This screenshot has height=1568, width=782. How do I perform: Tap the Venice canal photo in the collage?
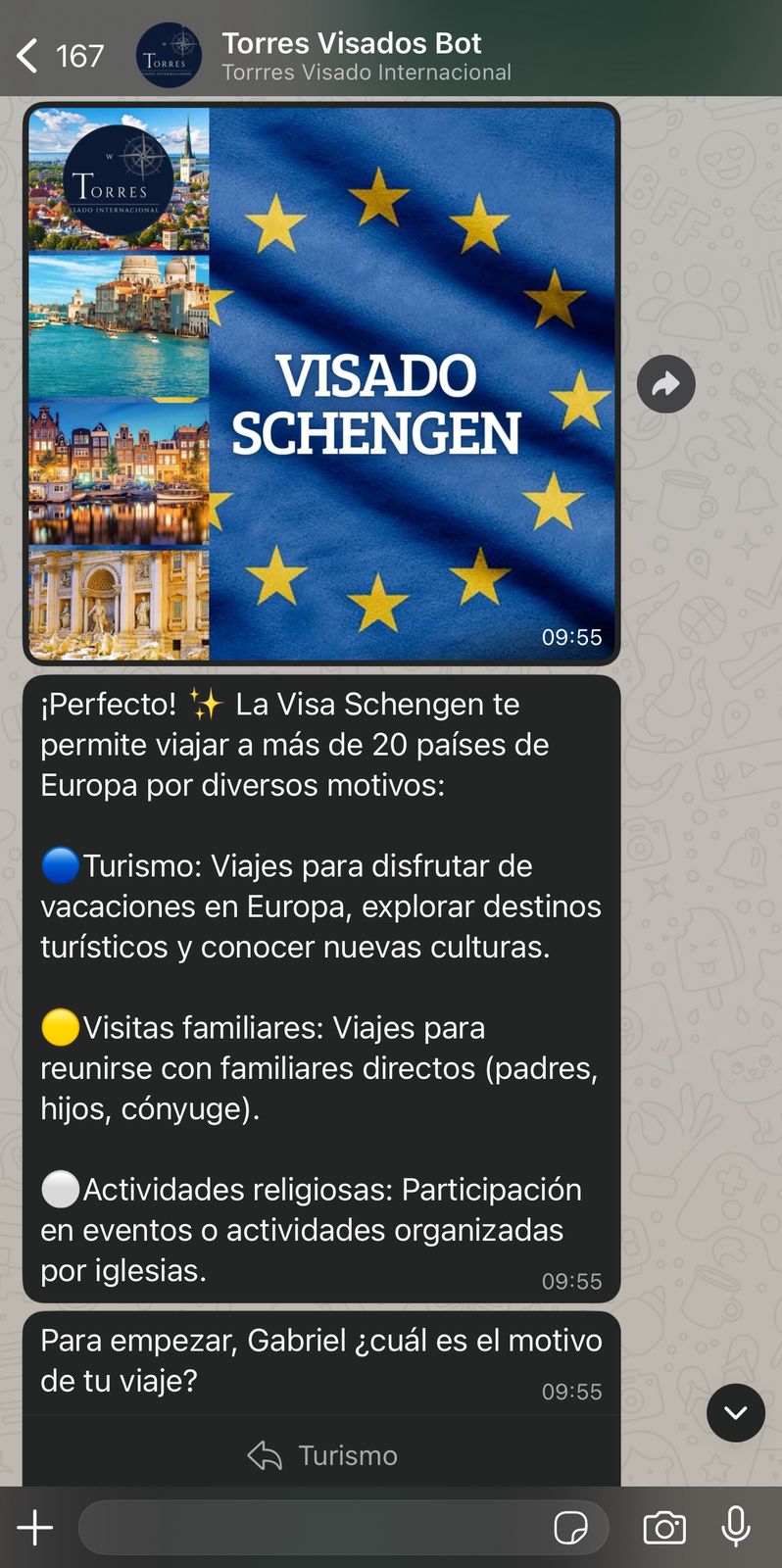118,323
